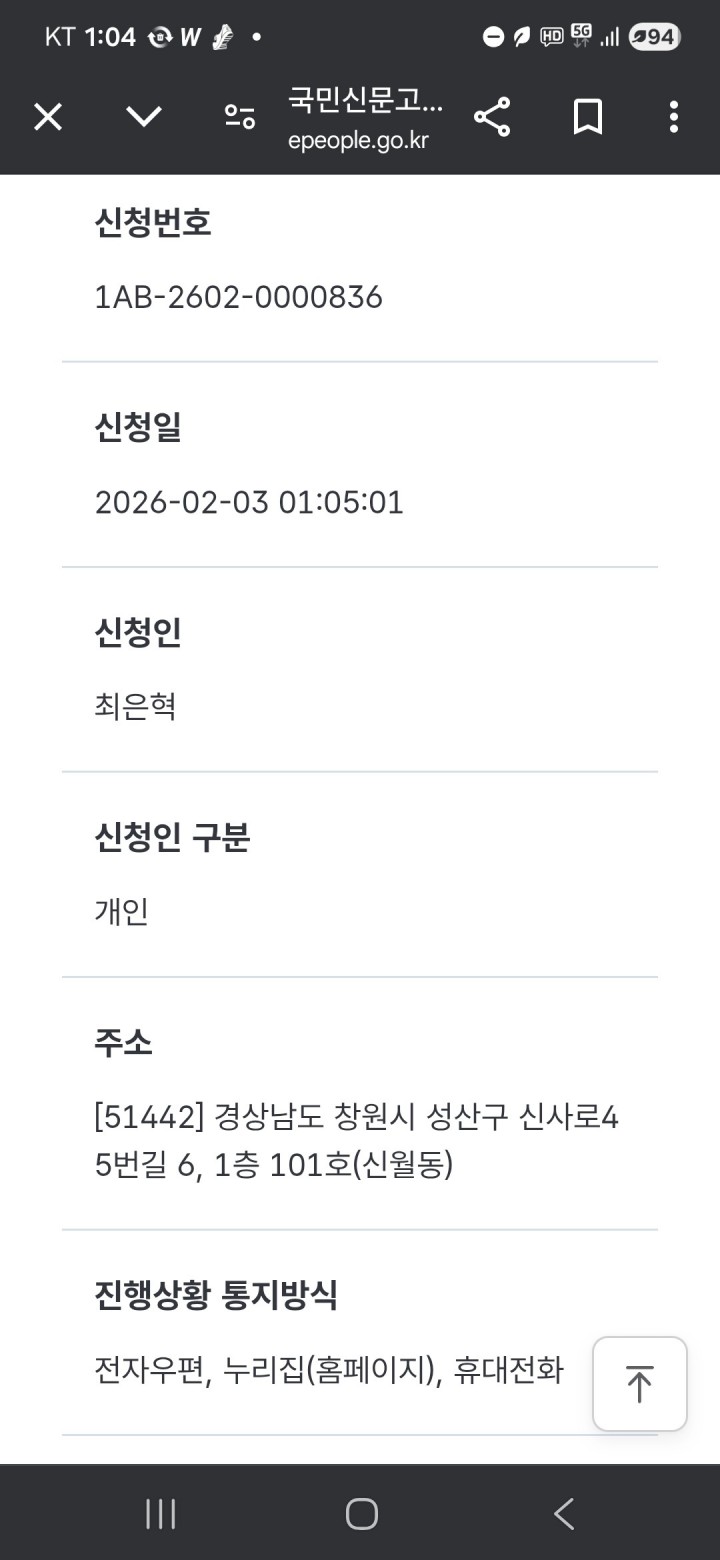This screenshot has width=720, height=1560.
Task: Jump back to top of page
Action: (639, 1384)
